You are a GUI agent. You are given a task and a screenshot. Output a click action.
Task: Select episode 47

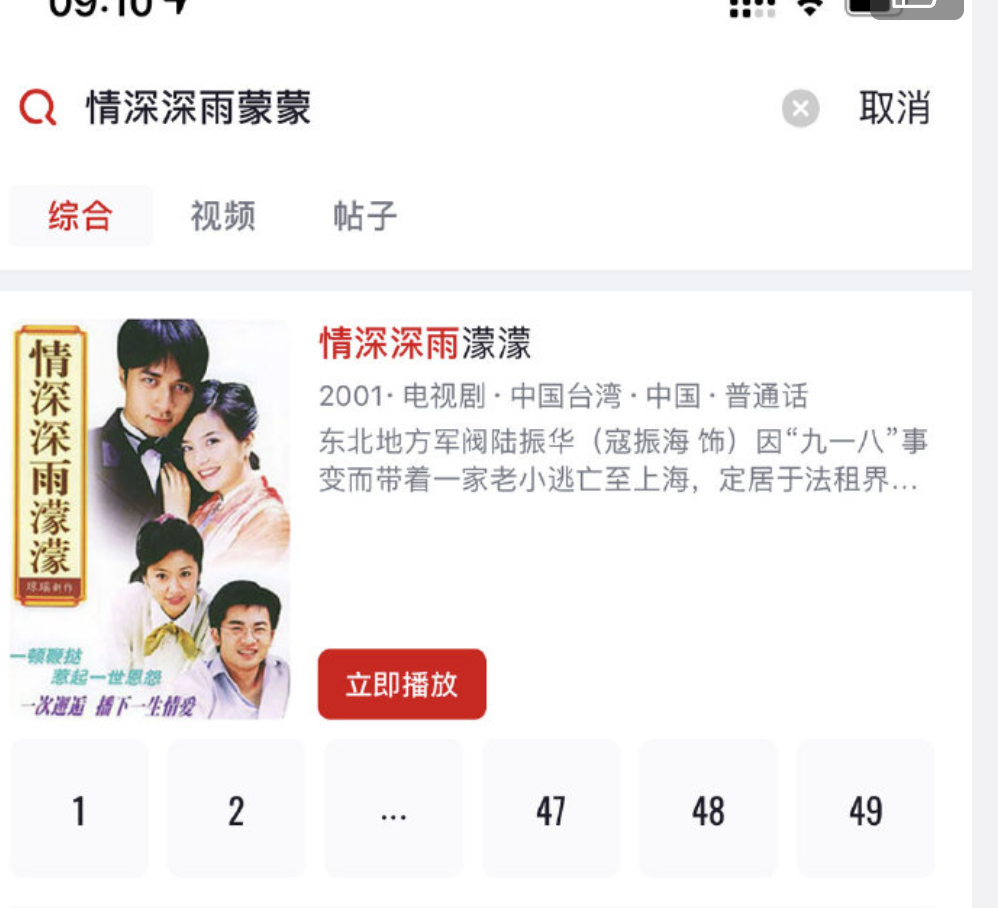point(551,809)
